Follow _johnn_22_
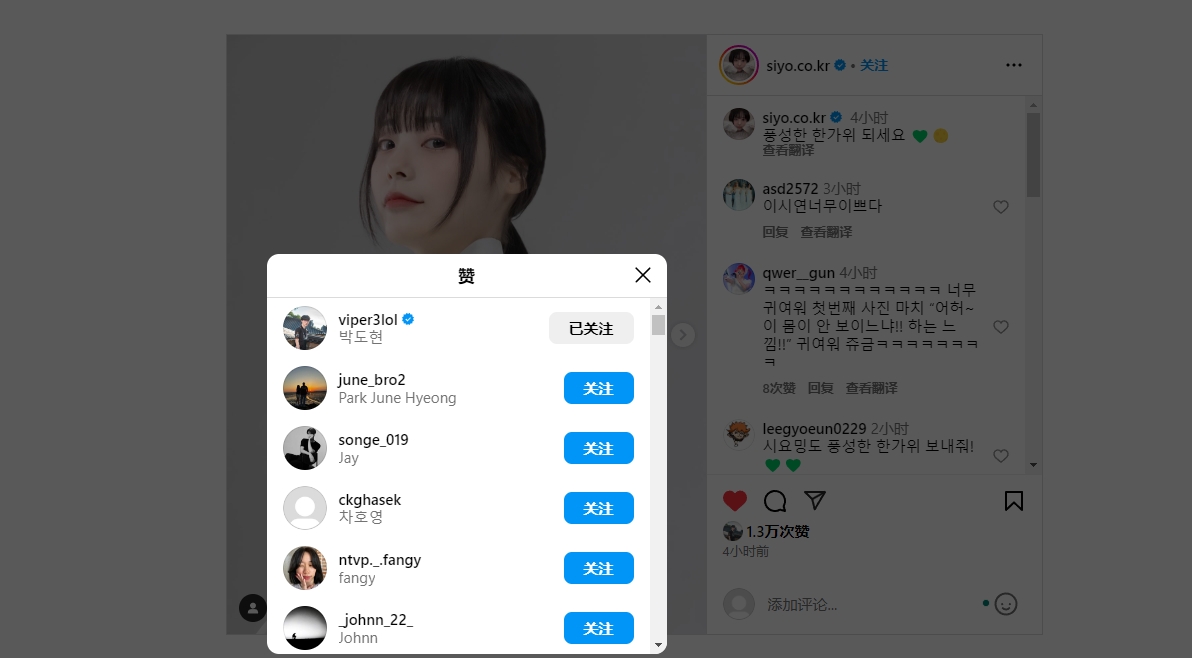The image size is (1192, 658). 598,628
